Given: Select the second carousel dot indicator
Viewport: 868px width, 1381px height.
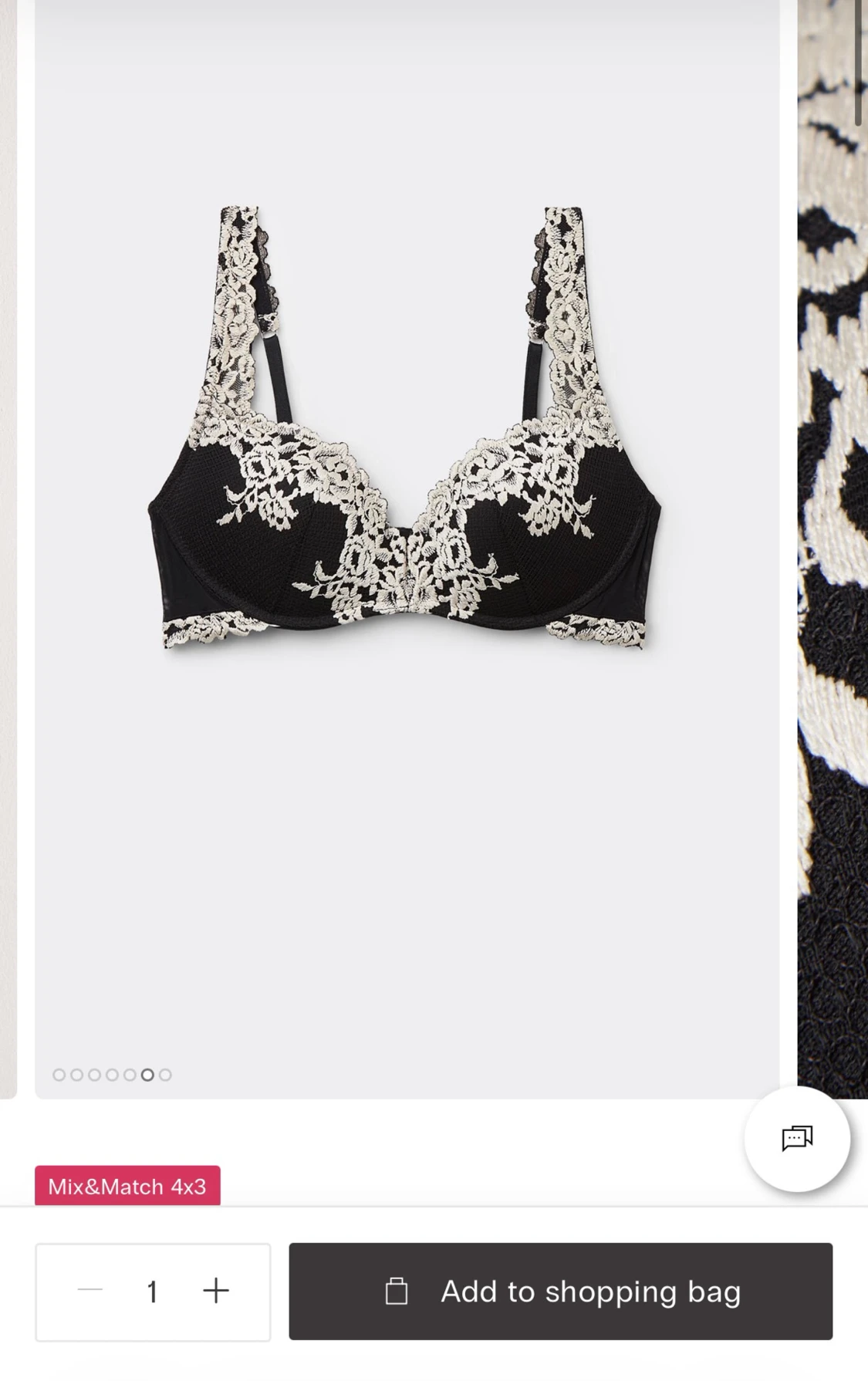Looking at the screenshot, I should (76, 1073).
